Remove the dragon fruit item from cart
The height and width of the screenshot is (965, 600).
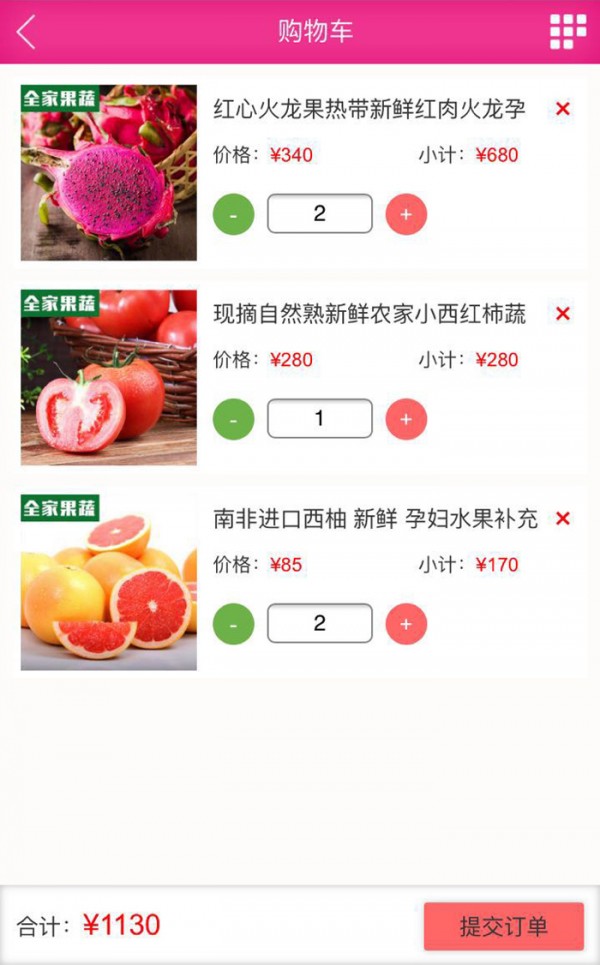coord(562,109)
